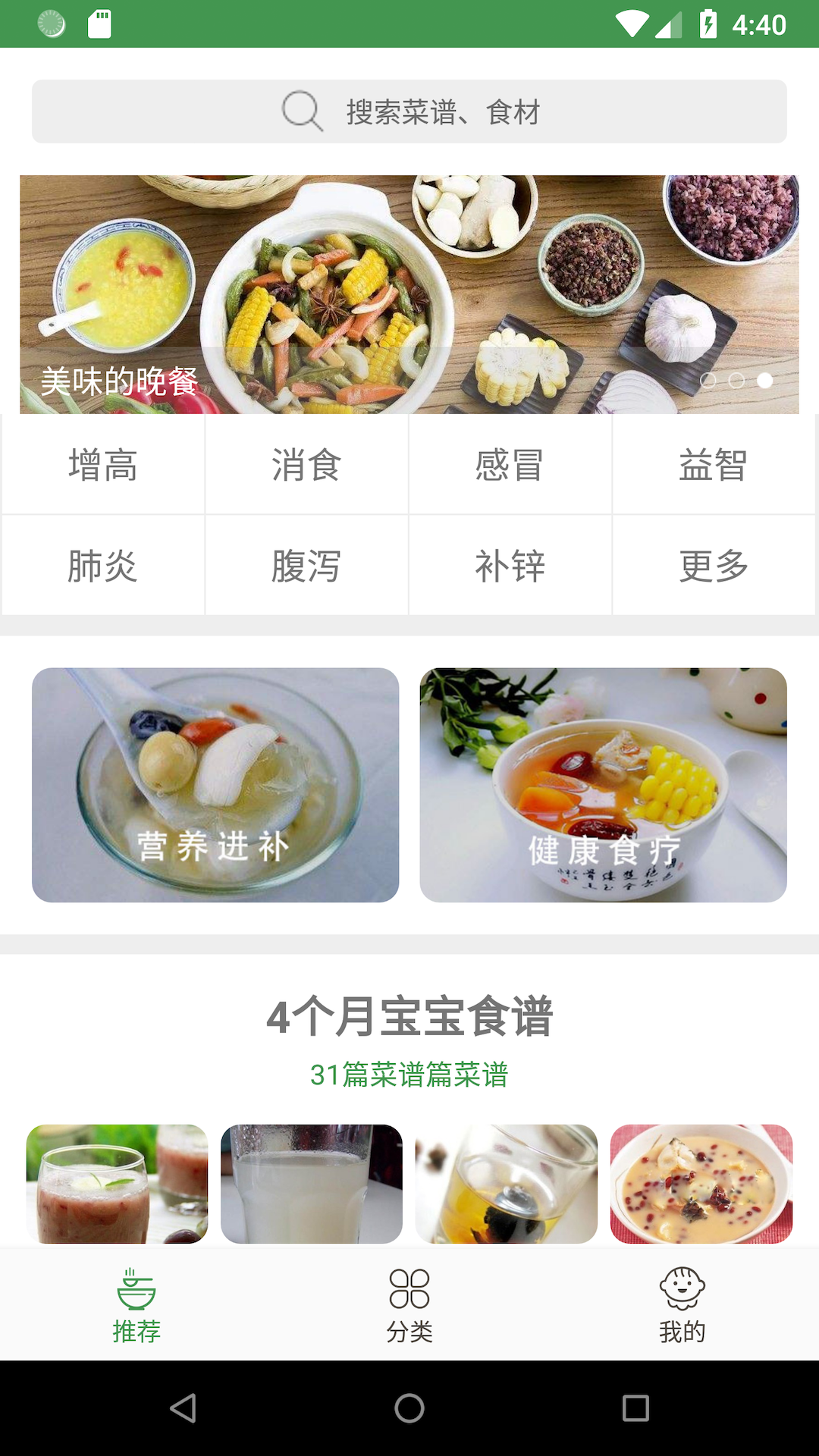Open the pink smoothie recipe thumbnail
The image size is (819, 1456).
tap(117, 1183)
